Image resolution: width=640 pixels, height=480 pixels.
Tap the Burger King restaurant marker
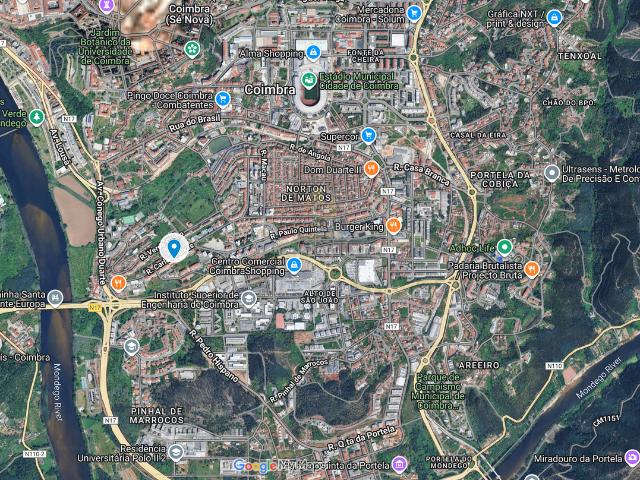394,227
